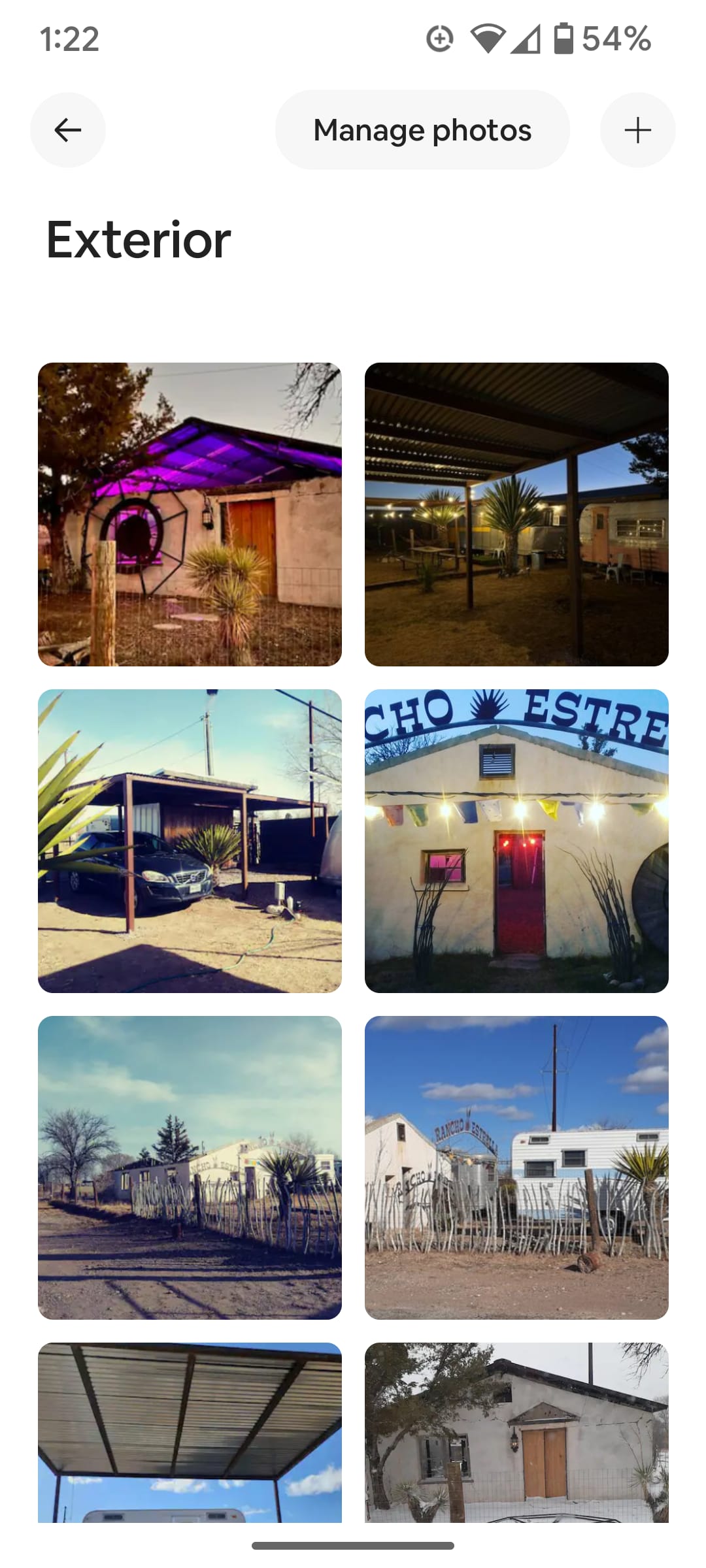Go back using the arrow button
This screenshot has height=1568, width=706.
68,130
